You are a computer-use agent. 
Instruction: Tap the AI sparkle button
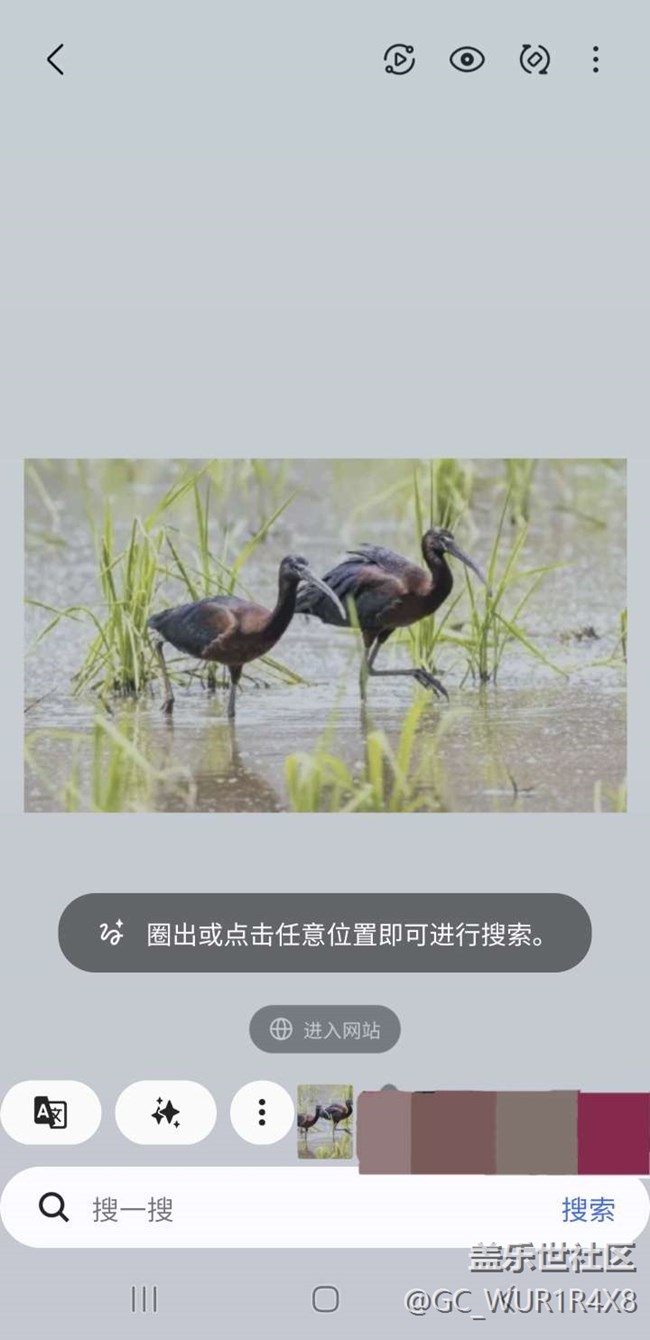(x=166, y=1112)
